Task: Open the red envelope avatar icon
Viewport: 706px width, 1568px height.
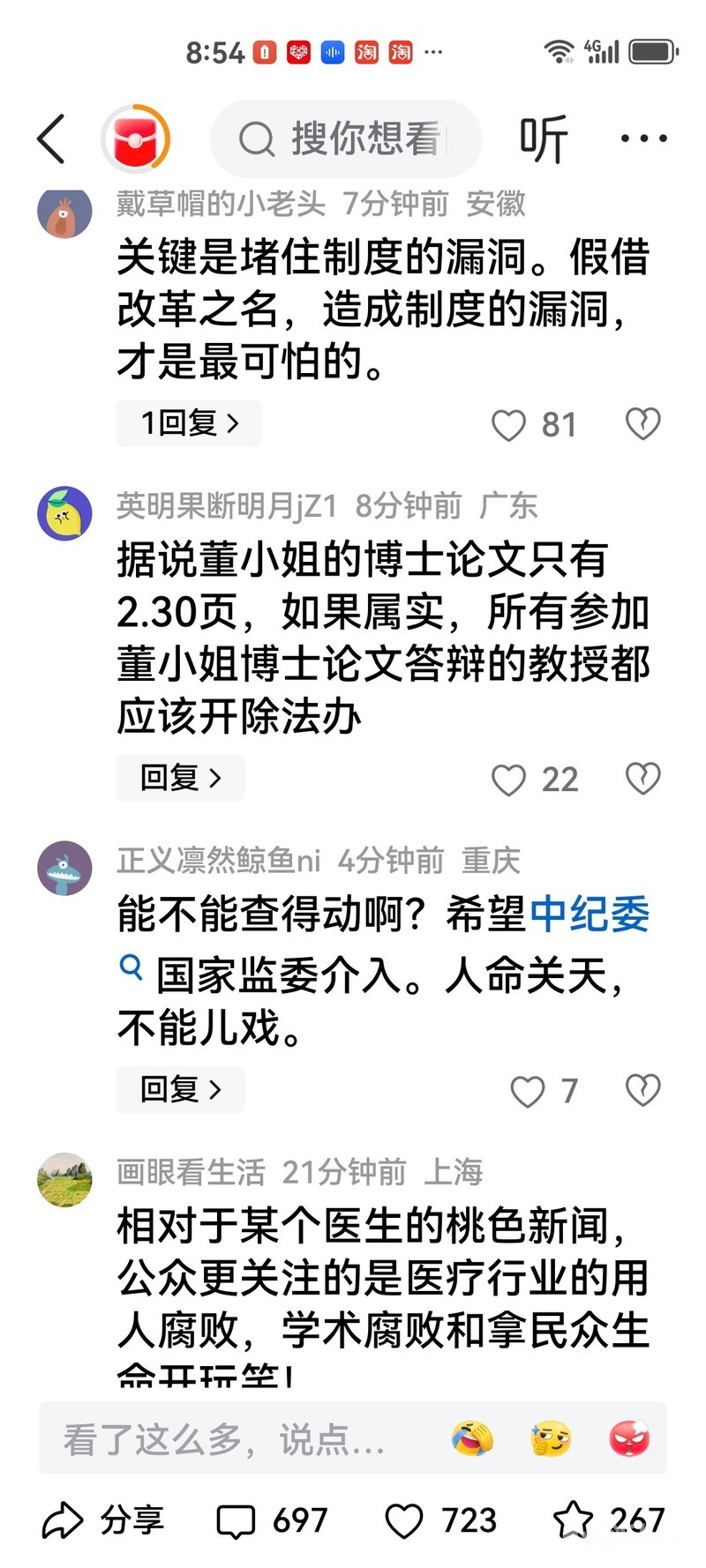Action: click(135, 138)
